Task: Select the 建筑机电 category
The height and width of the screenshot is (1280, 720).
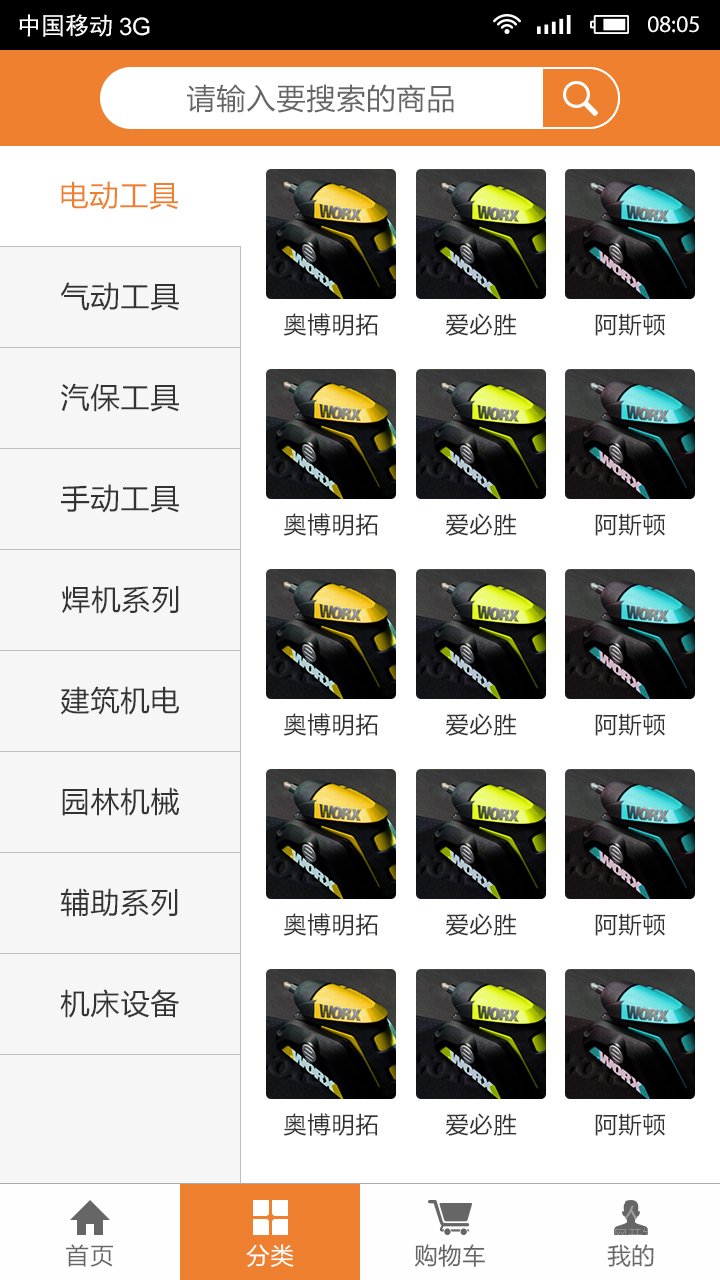Action: (120, 701)
